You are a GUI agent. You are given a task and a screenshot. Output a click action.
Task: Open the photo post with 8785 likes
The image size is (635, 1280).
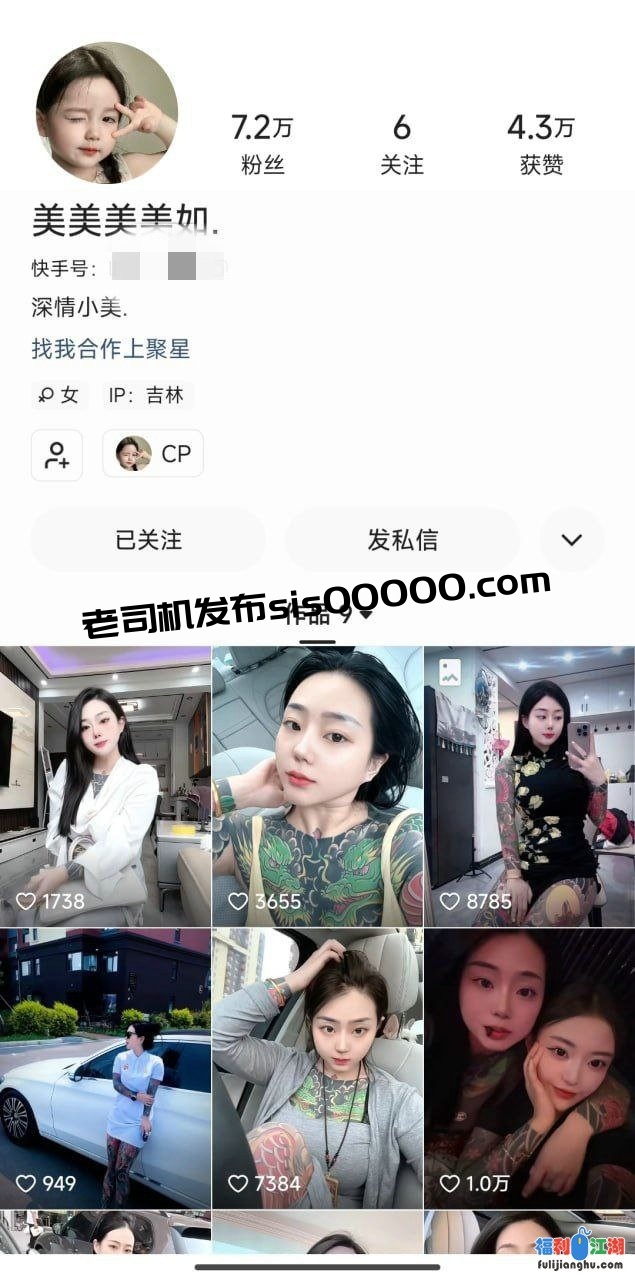[529, 785]
